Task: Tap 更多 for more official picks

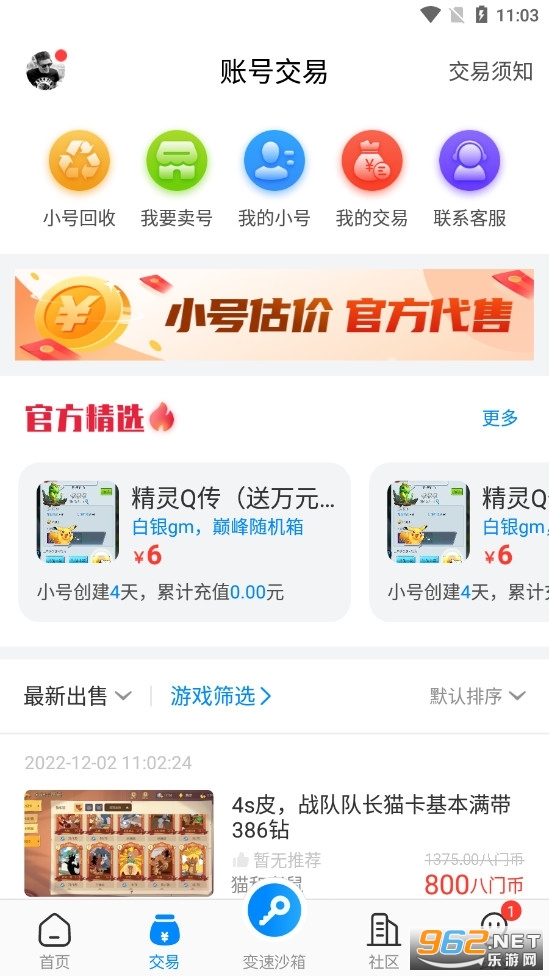Action: [x=500, y=418]
